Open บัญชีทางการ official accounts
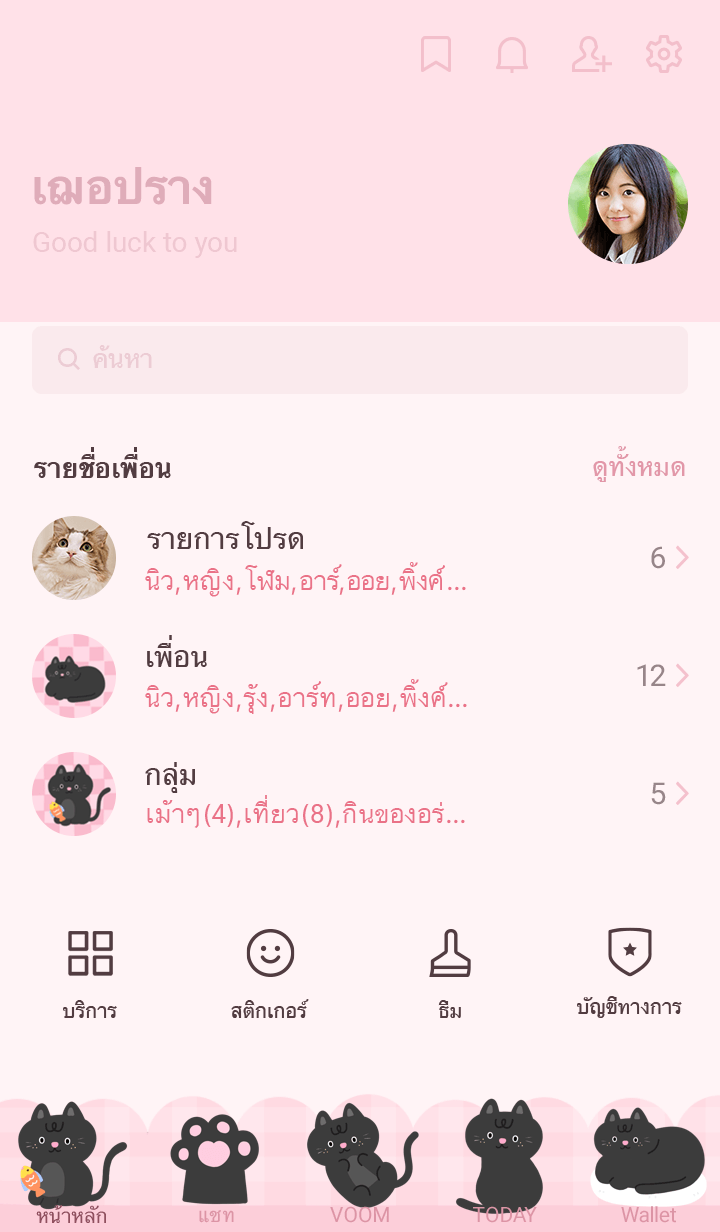 tap(629, 972)
